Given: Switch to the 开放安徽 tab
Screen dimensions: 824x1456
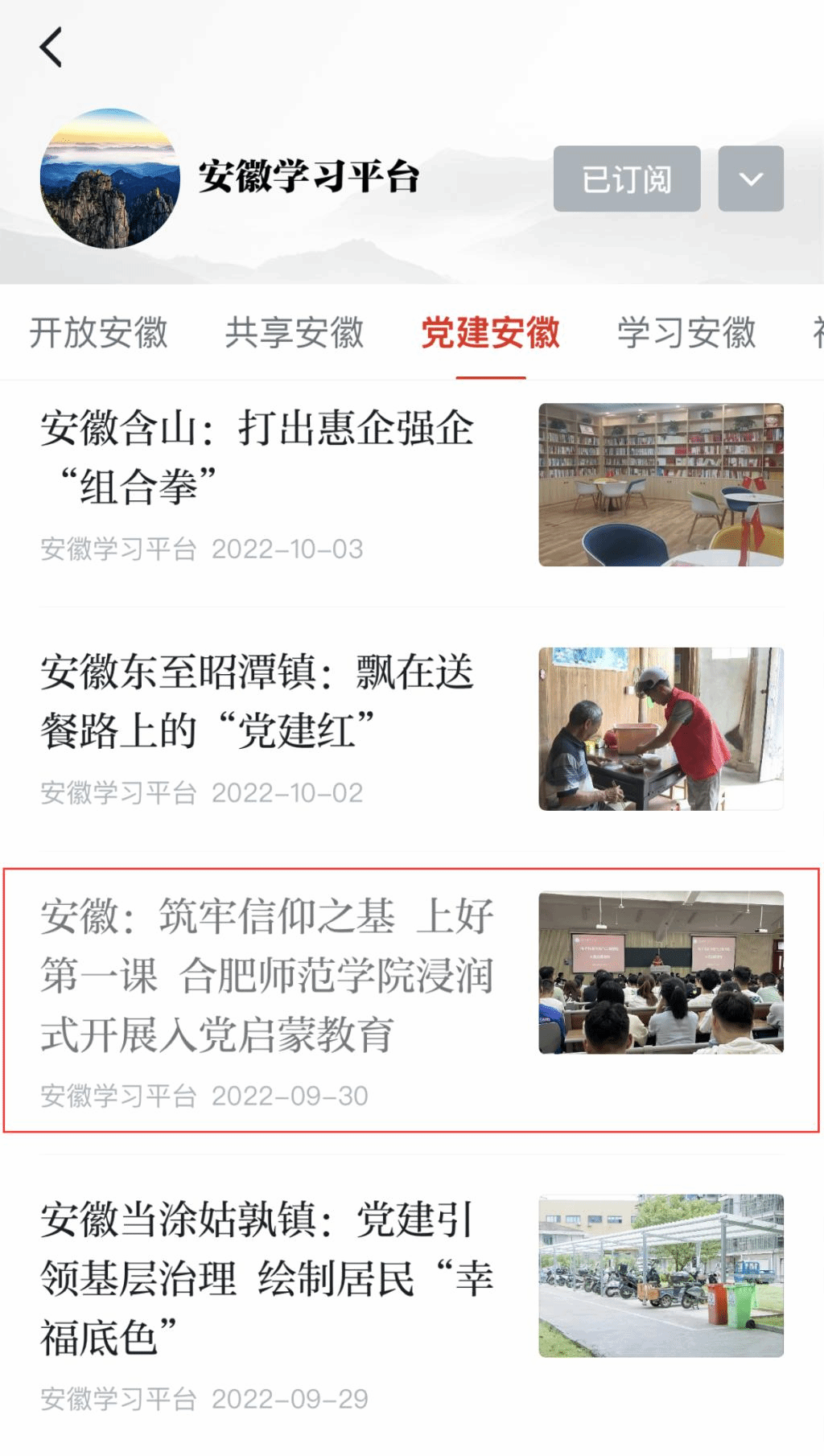Looking at the screenshot, I should pyautogui.click(x=98, y=333).
